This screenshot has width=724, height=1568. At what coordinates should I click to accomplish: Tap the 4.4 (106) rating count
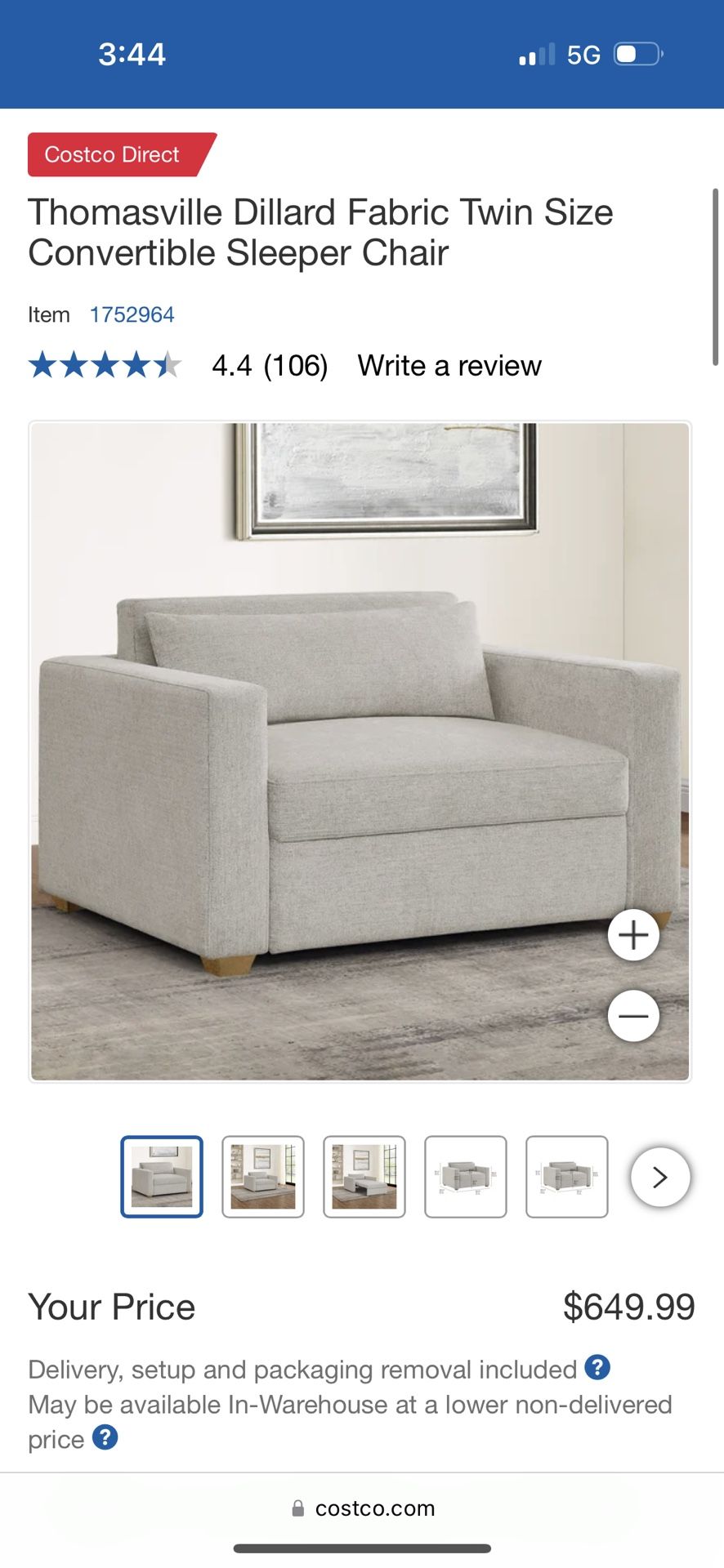[x=270, y=365]
